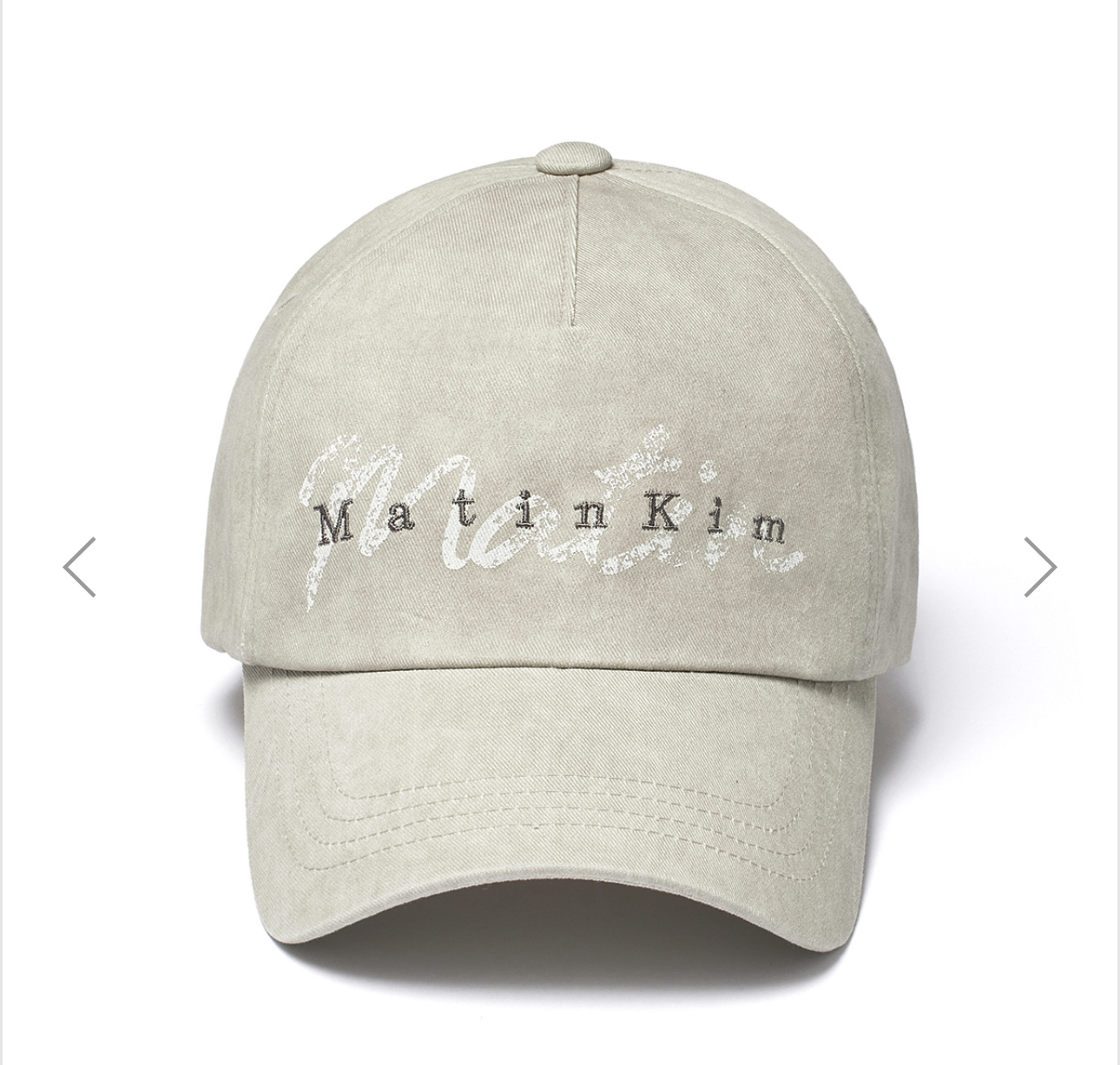Show the next product image
The height and width of the screenshot is (1065, 1120).
point(1039,568)
